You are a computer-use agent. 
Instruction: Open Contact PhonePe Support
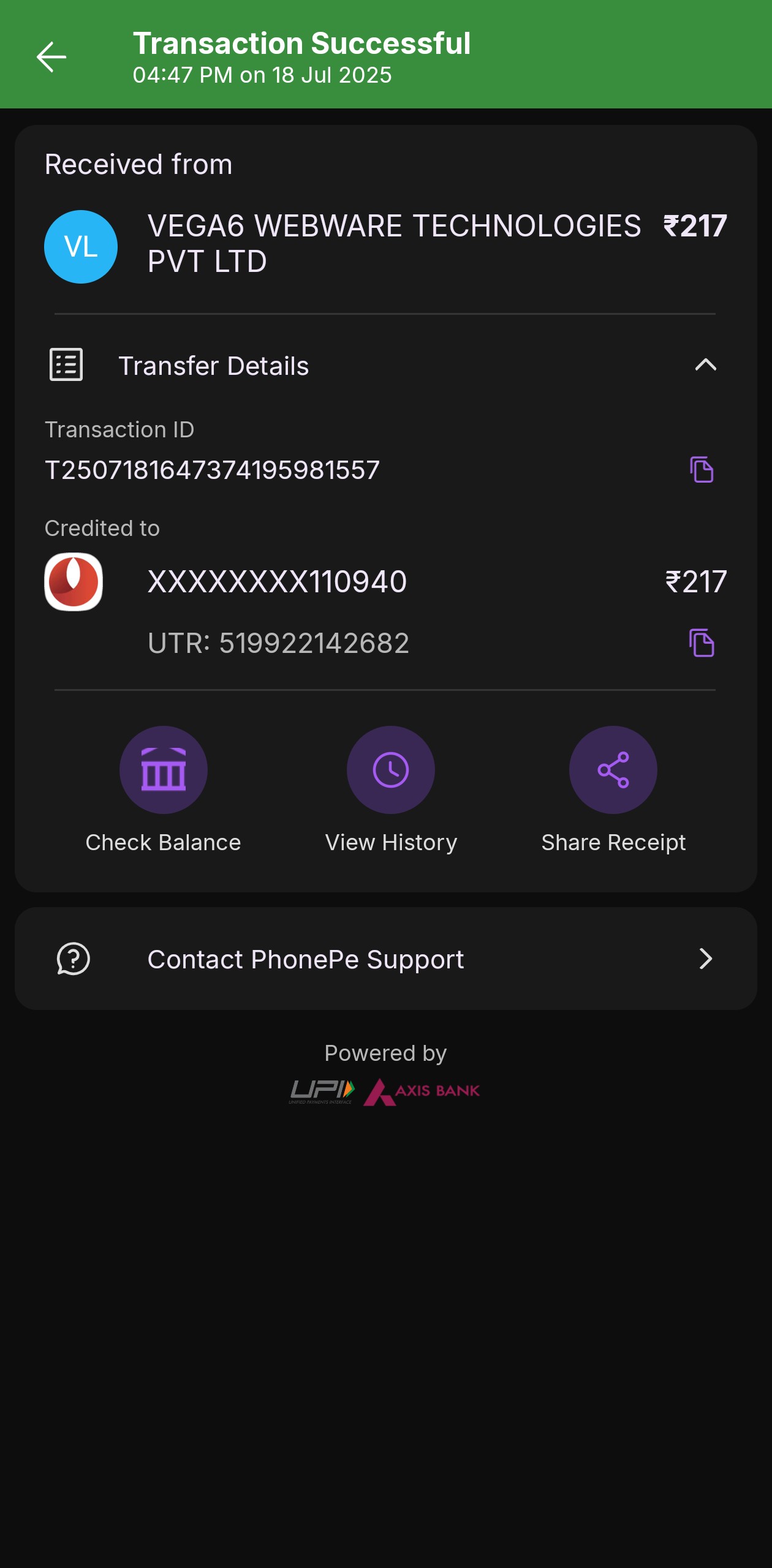tap(386, 959)
